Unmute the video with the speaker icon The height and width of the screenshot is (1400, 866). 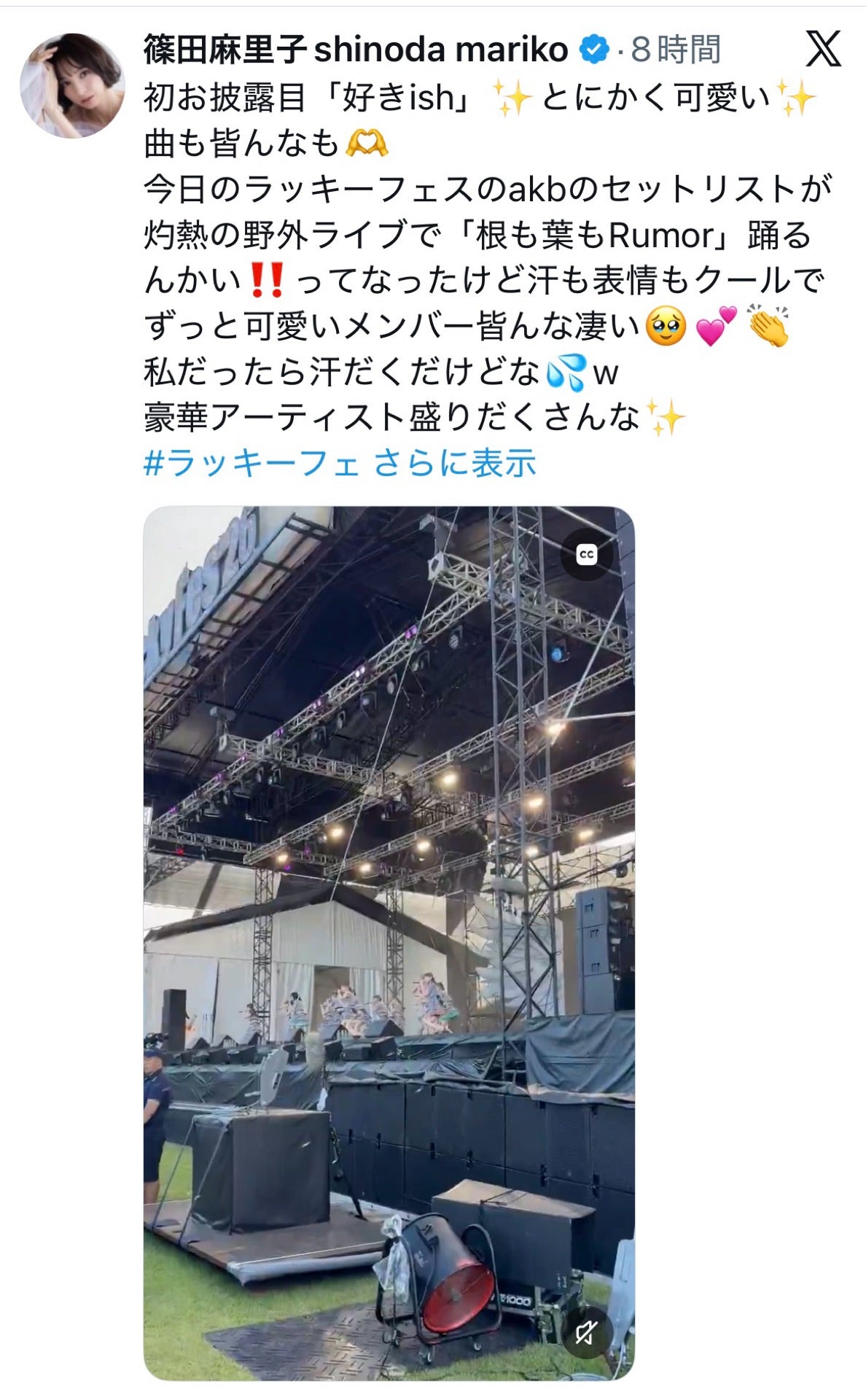(587, 1333)
